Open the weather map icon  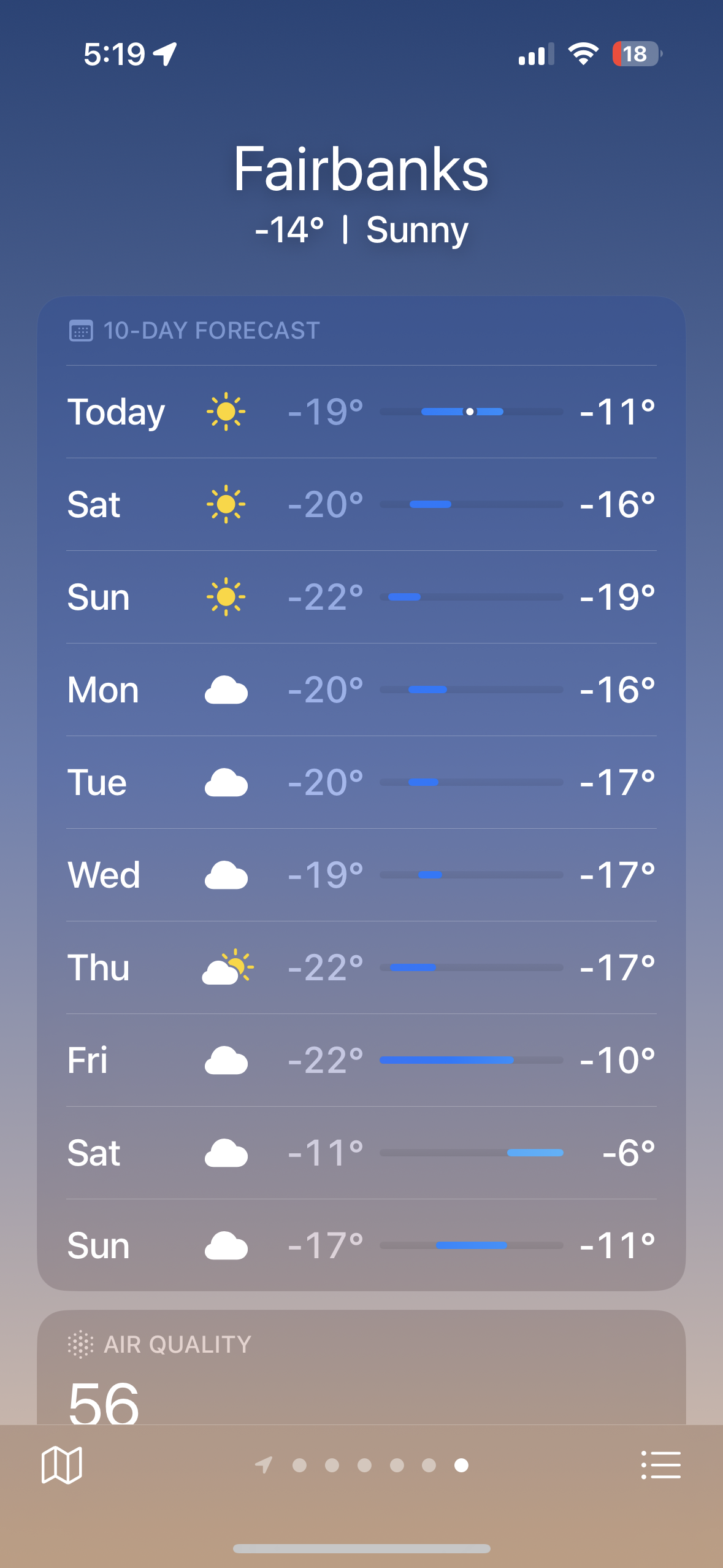(x=61, y=1465)
